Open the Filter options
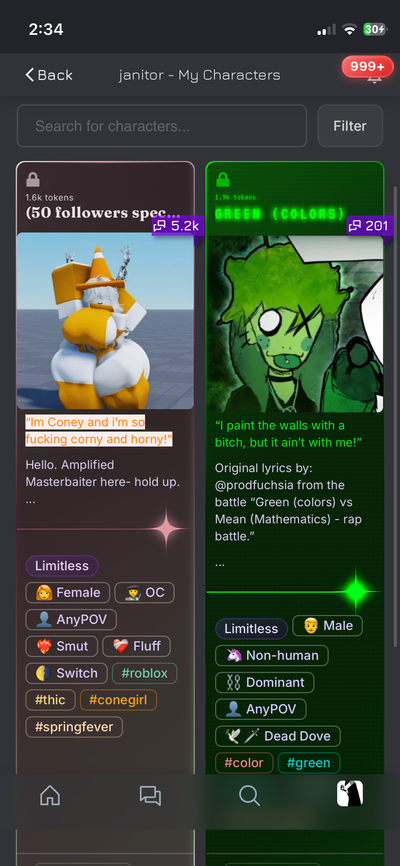The width and height of the screenshot is (400, 866). click(x=350, y=126)
